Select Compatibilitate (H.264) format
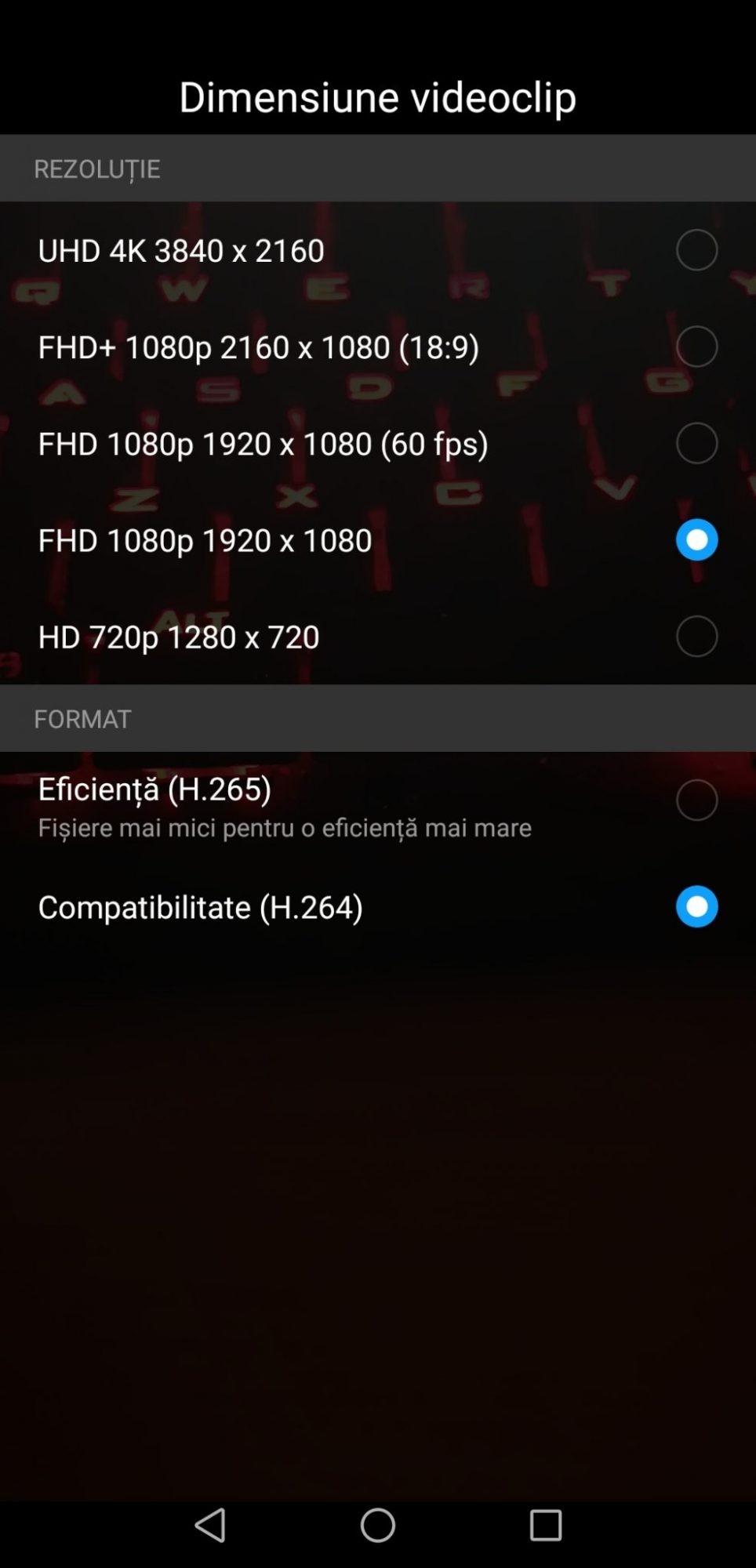Screen dimensions: 756x1568 point(696,906)
